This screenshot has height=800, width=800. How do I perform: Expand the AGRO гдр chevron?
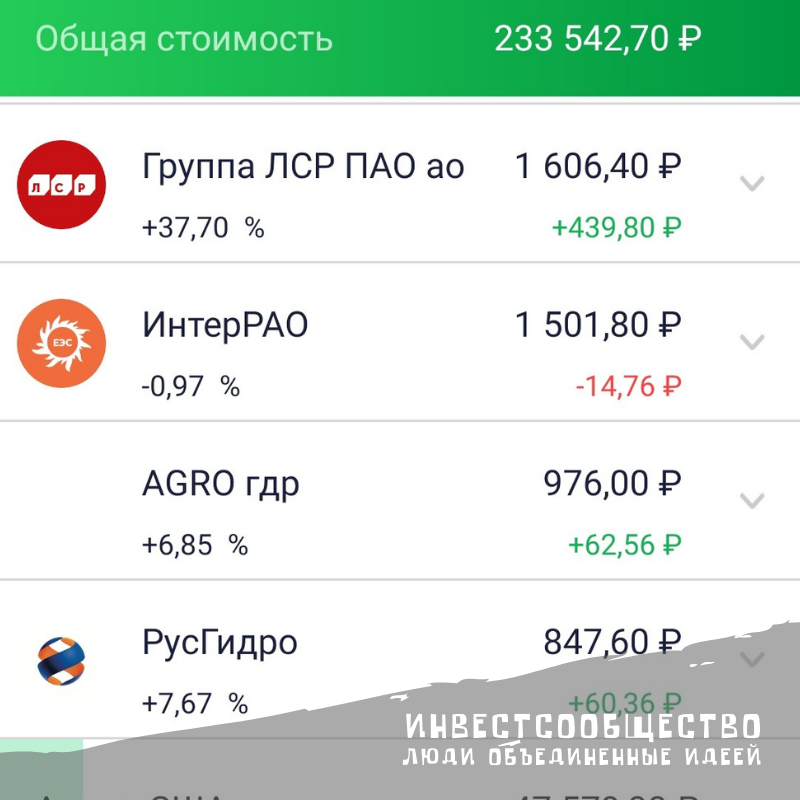751,500
